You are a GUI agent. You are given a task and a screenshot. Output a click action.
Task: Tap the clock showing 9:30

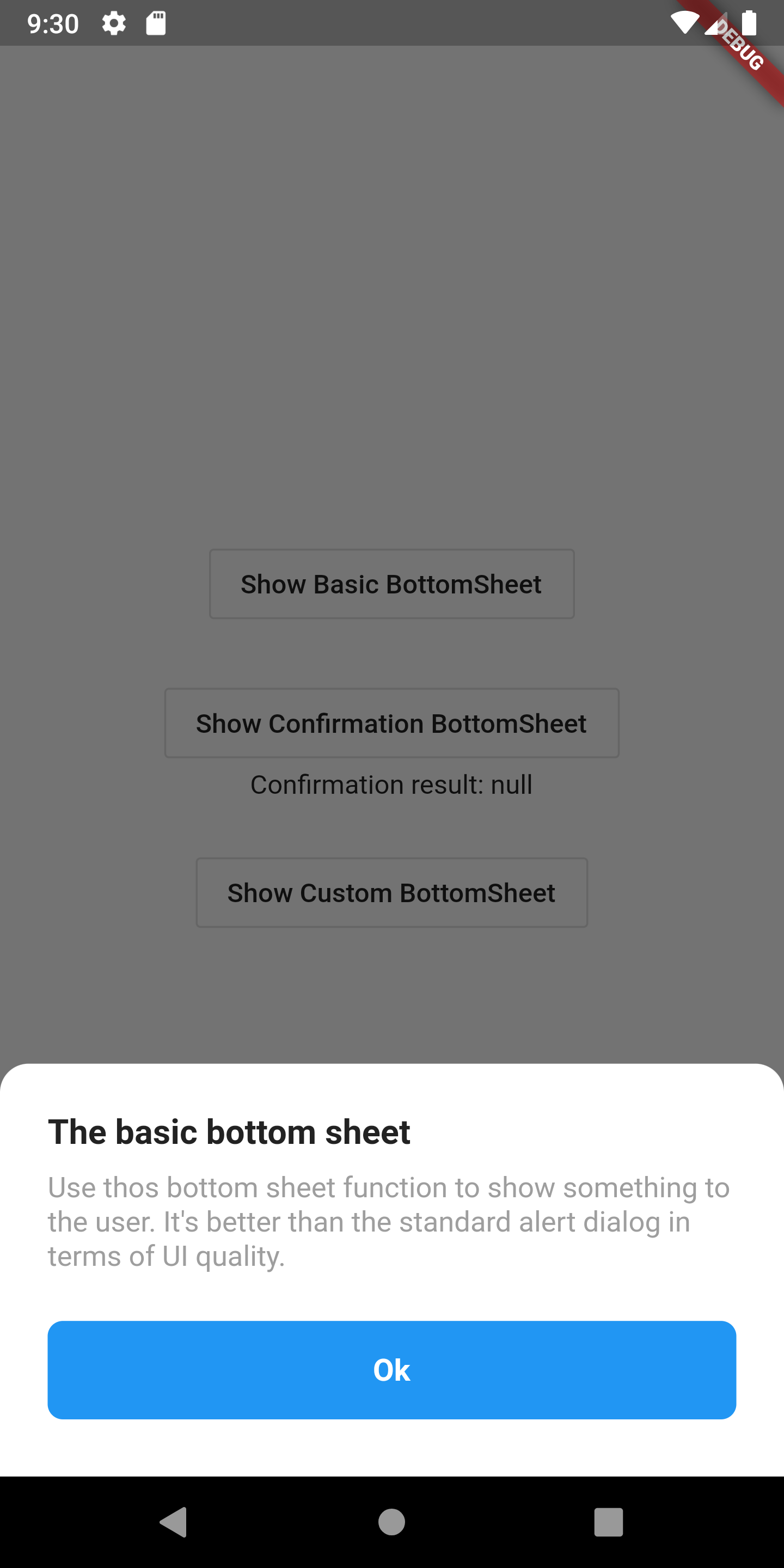pos(52,22)
